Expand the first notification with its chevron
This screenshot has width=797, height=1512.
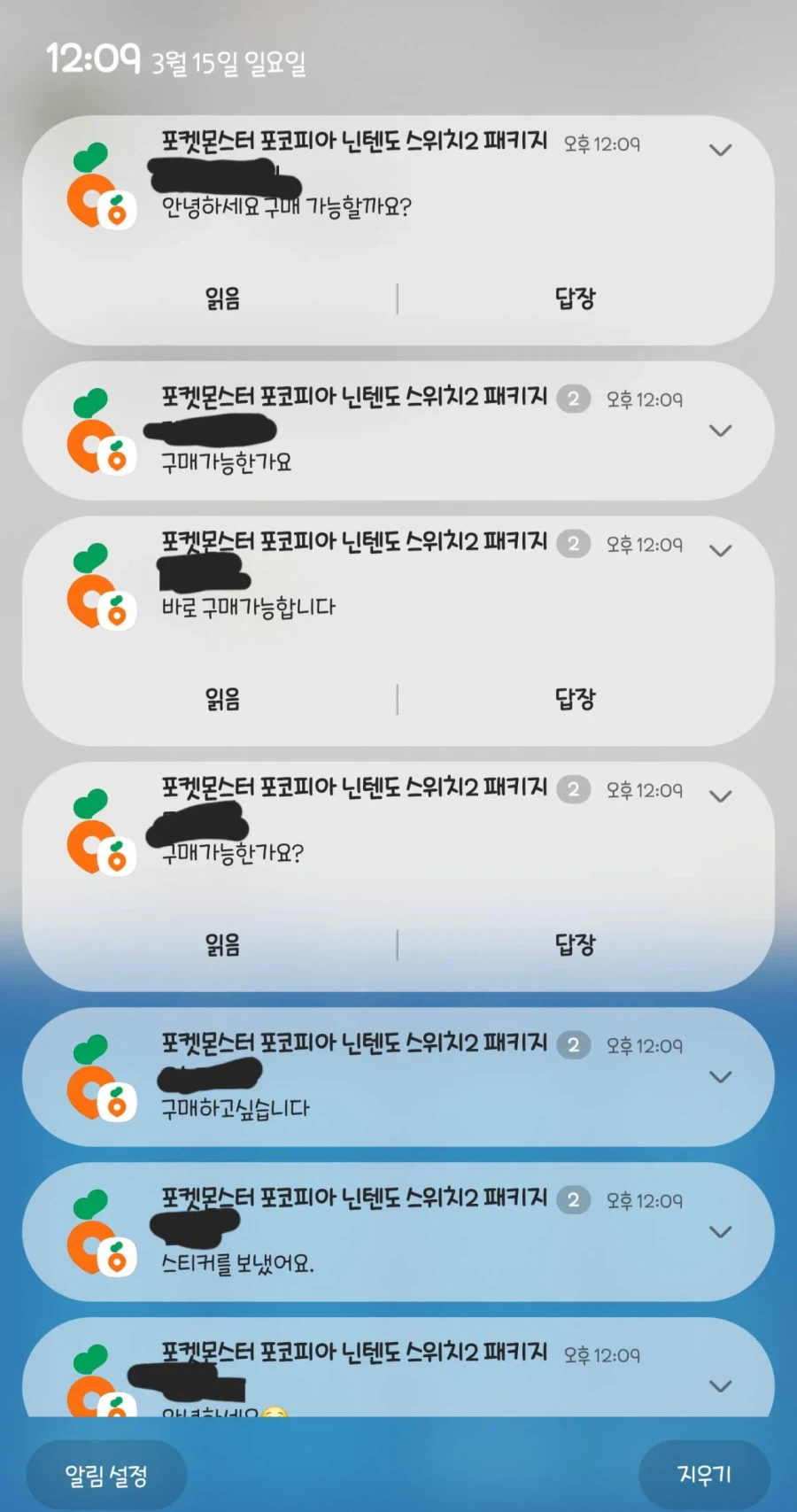[x=719, y=151]
